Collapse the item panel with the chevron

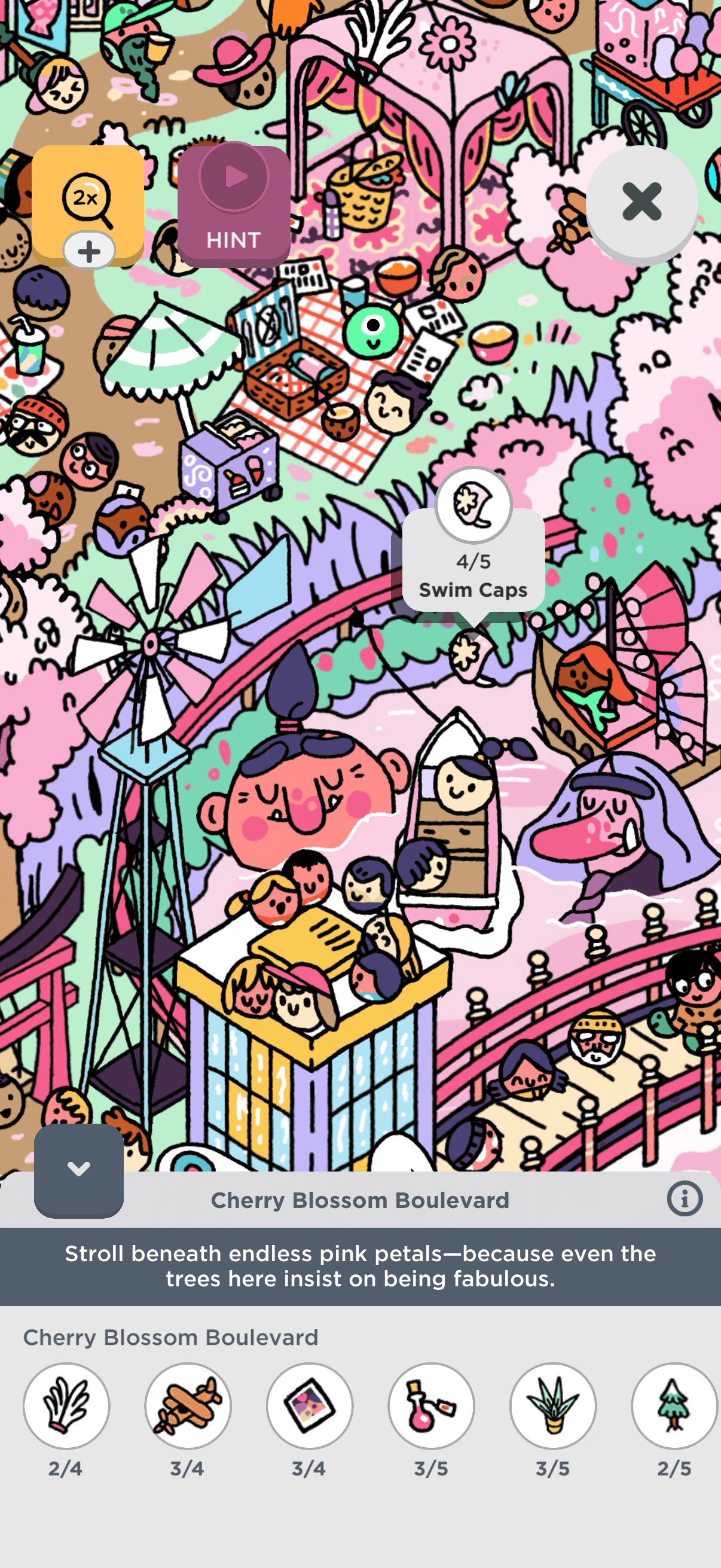tap(78, 1169)
